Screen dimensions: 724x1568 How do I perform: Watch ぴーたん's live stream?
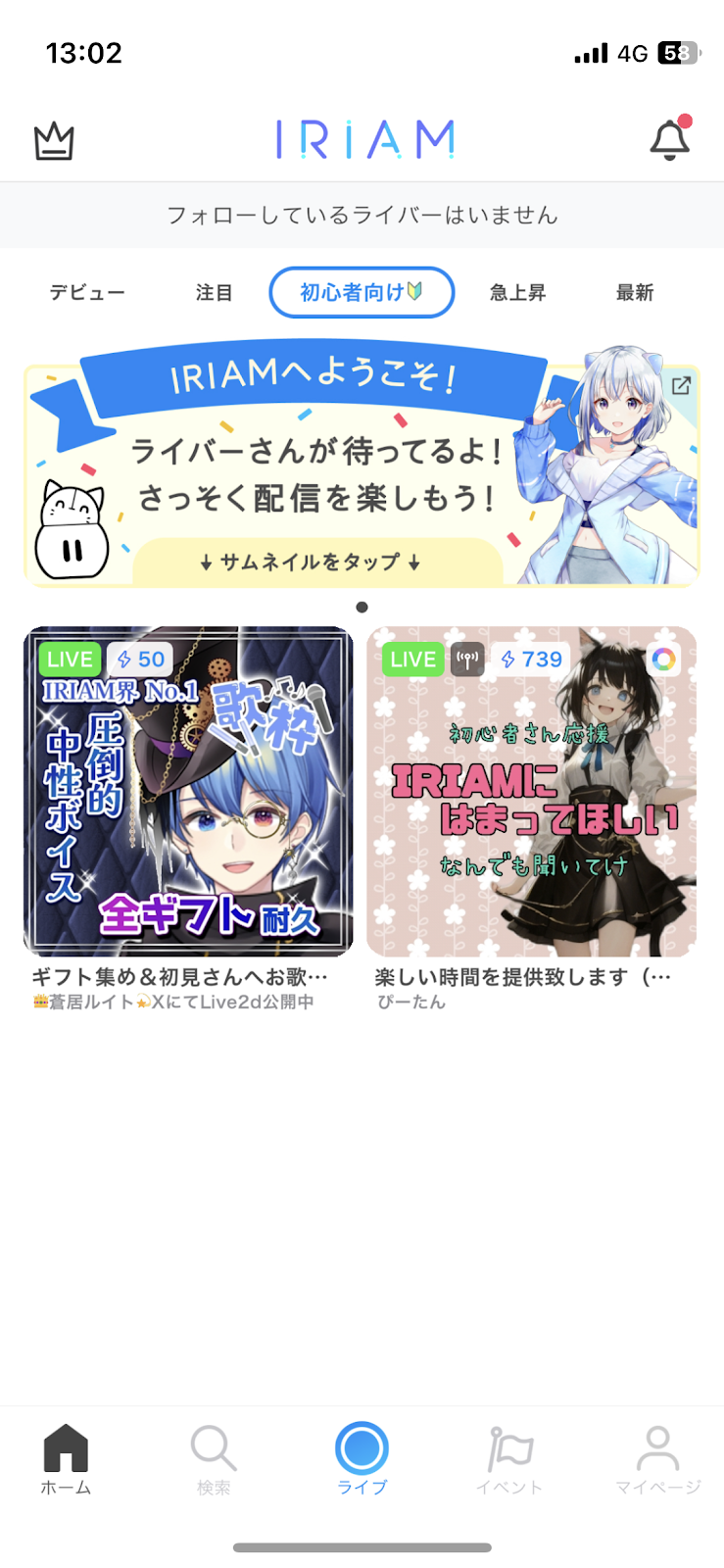(532, 792)
